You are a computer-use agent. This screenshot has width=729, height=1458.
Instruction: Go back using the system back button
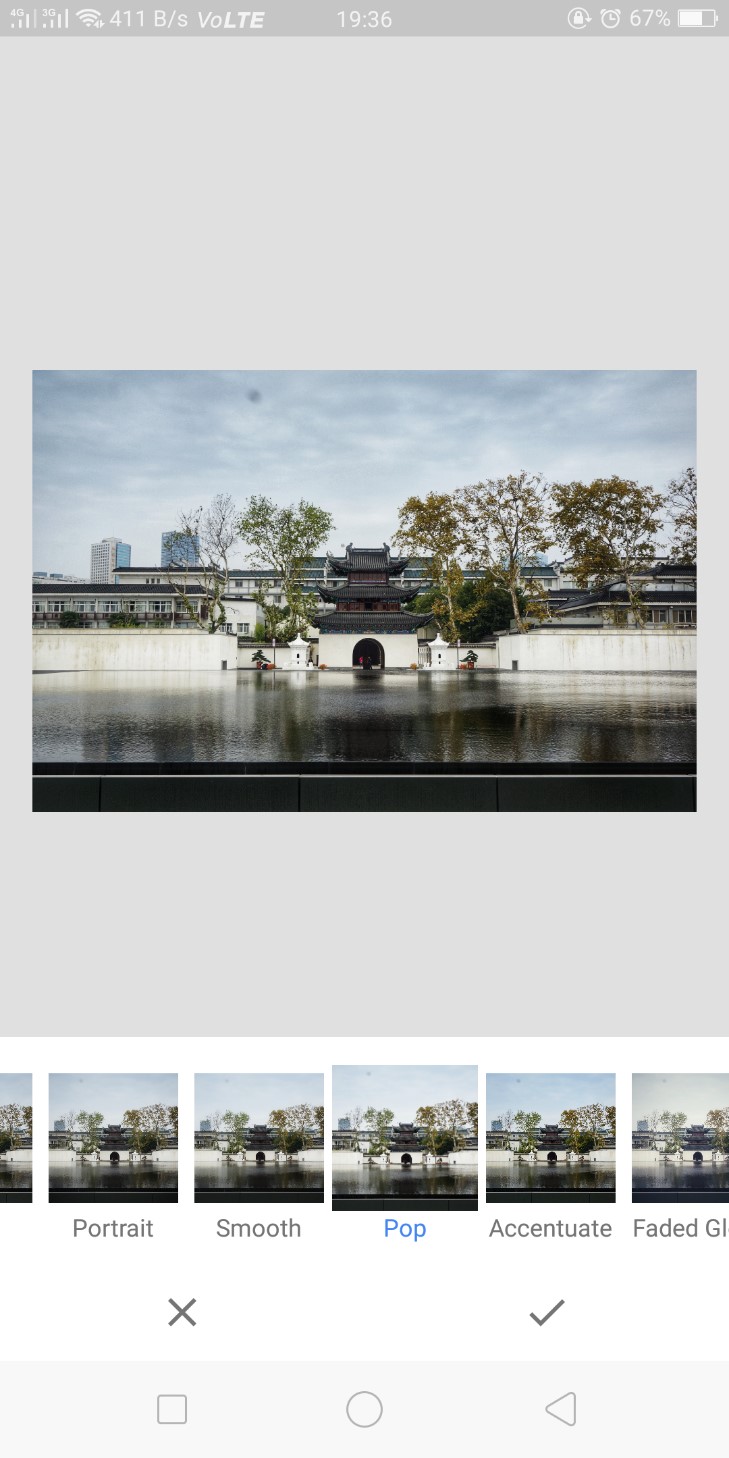click(x=561, y=1409)
